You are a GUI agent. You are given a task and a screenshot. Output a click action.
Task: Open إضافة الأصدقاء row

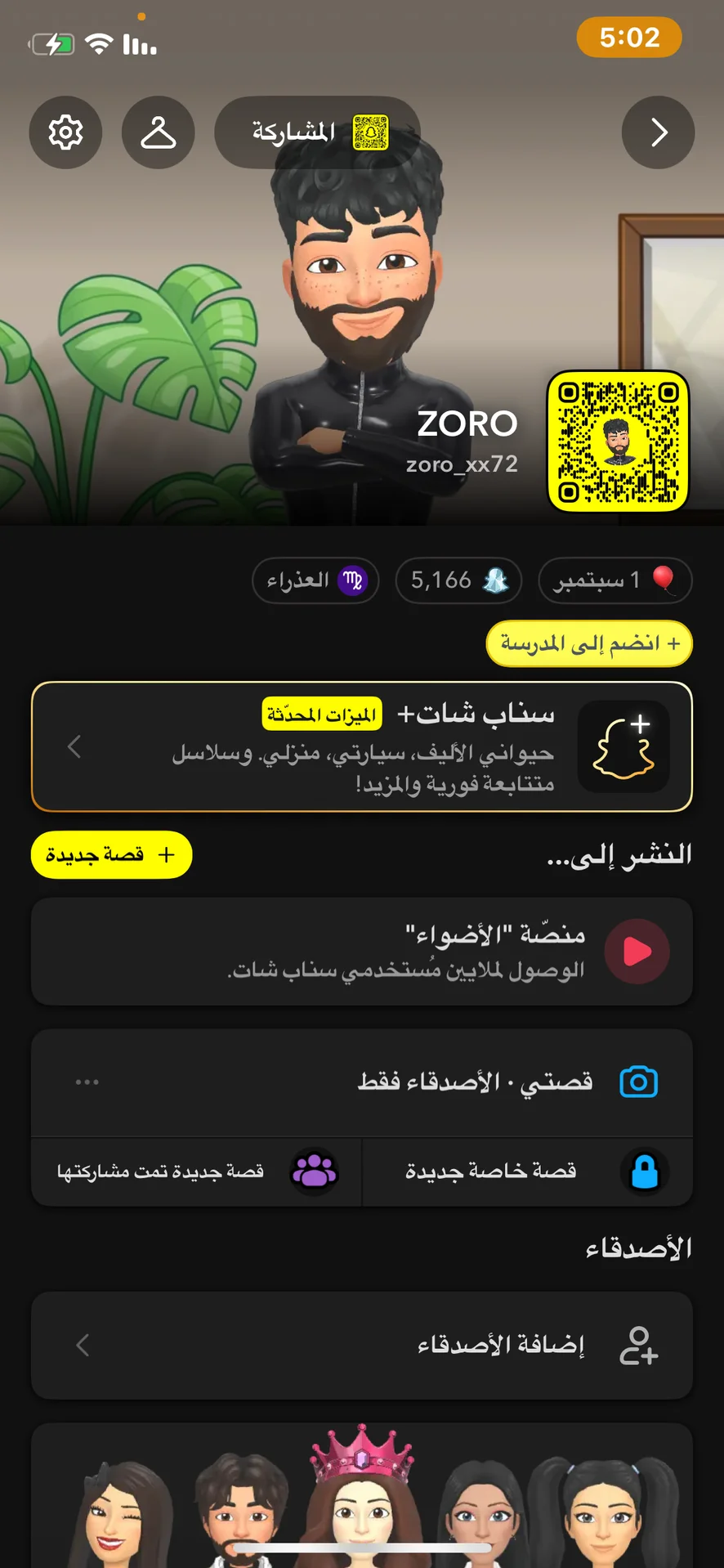point(361,1345)
